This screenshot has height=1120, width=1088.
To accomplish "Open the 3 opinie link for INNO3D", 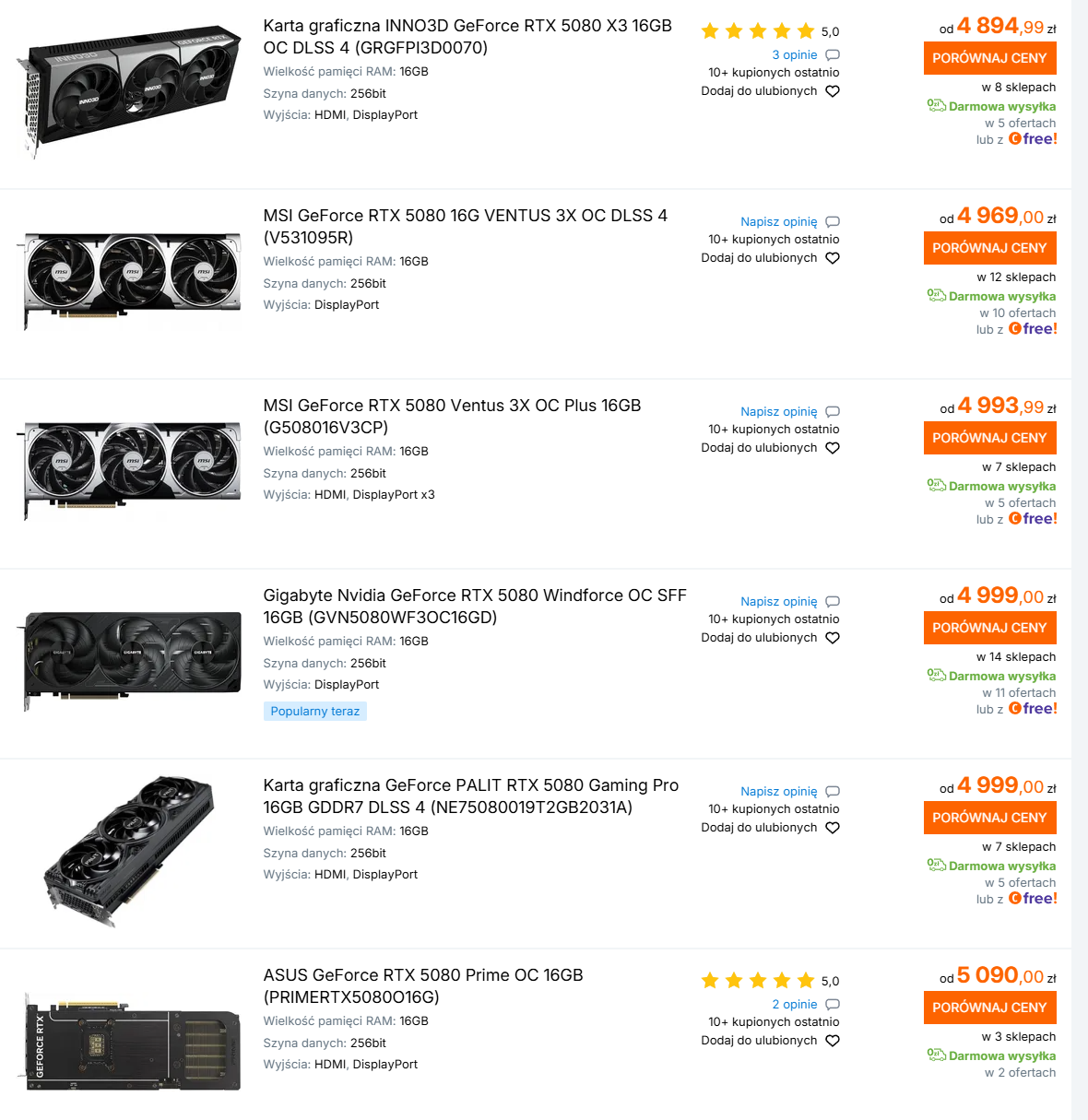I will click(x=794, y=55).
